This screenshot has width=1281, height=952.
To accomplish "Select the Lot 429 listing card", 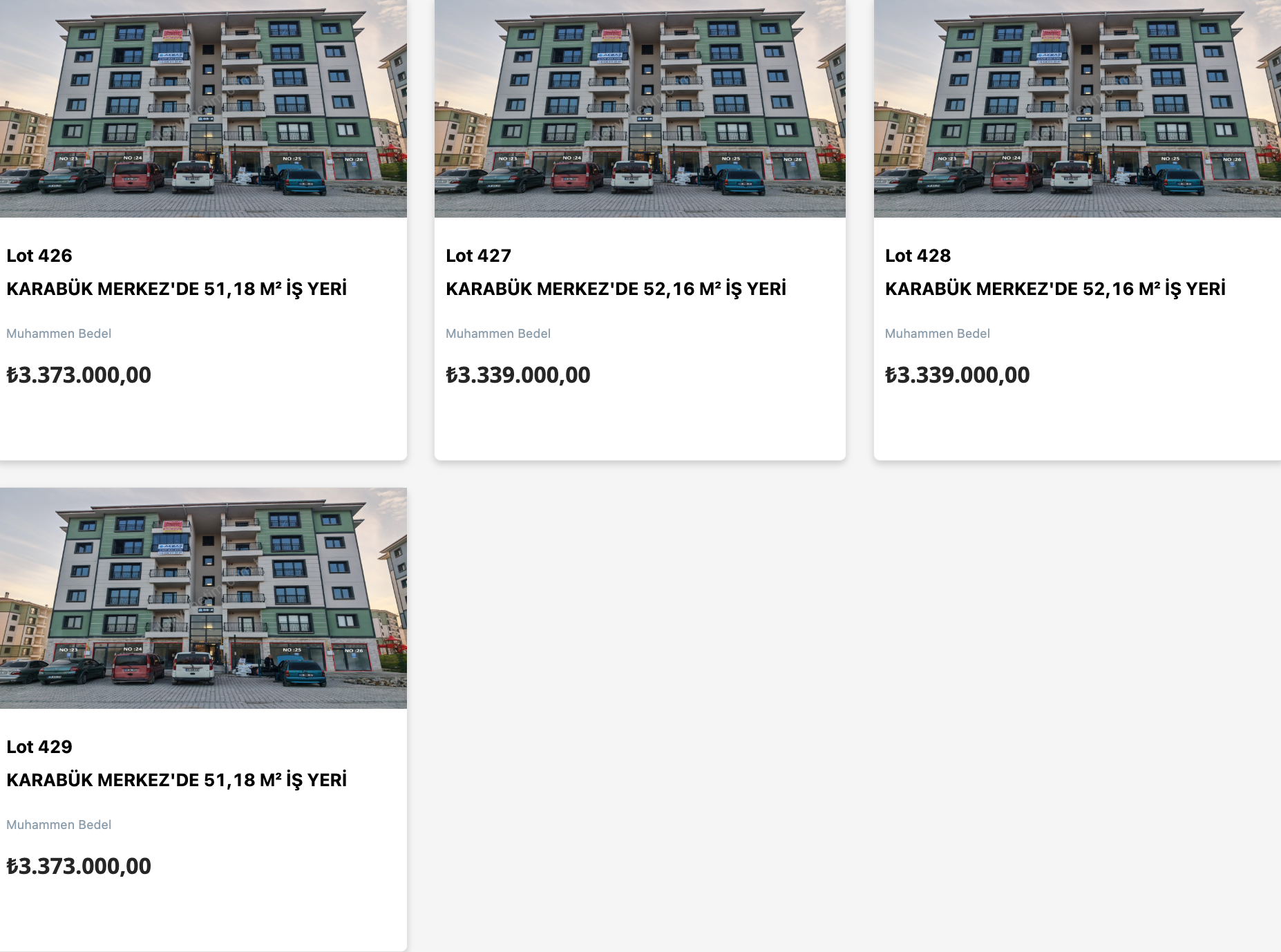I will coord(176,780).
